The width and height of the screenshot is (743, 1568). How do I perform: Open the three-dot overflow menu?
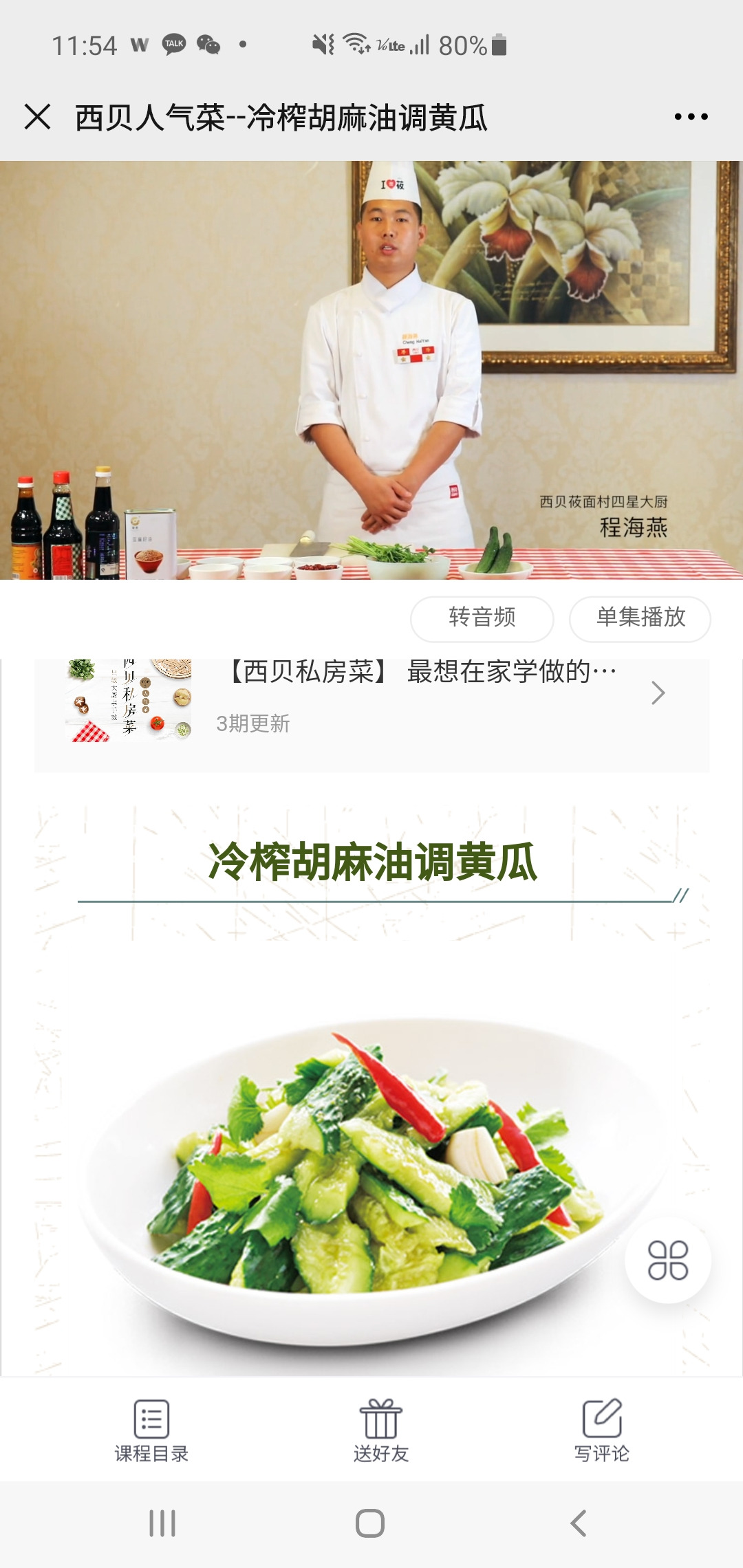click(691, 117)
